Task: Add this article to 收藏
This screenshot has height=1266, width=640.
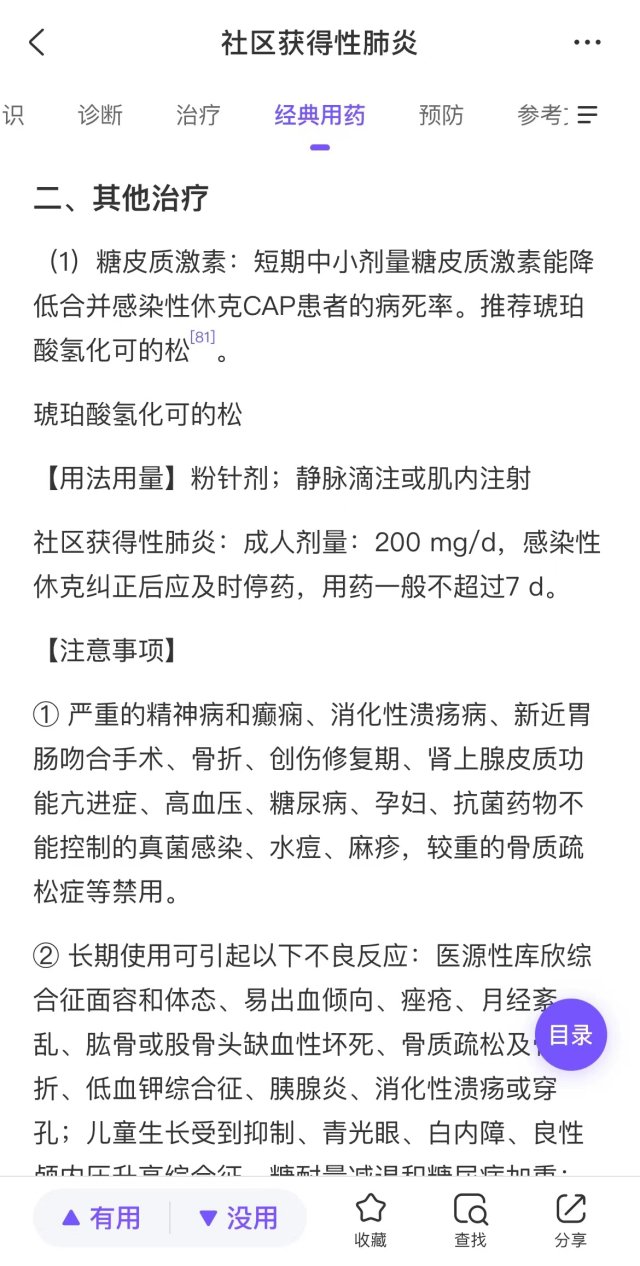Action: [x=371, y=1220]
